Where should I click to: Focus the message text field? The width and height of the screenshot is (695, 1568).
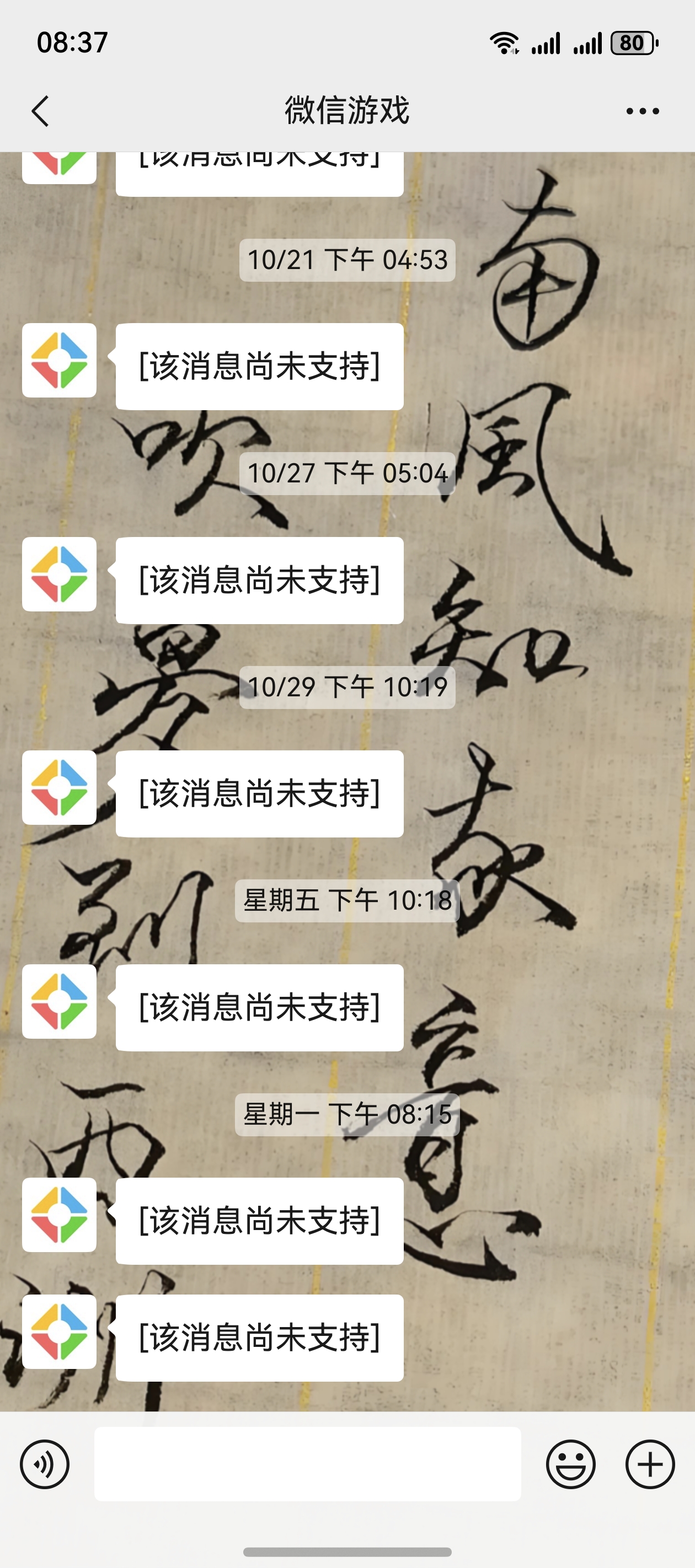click(x=308, y=1464)
